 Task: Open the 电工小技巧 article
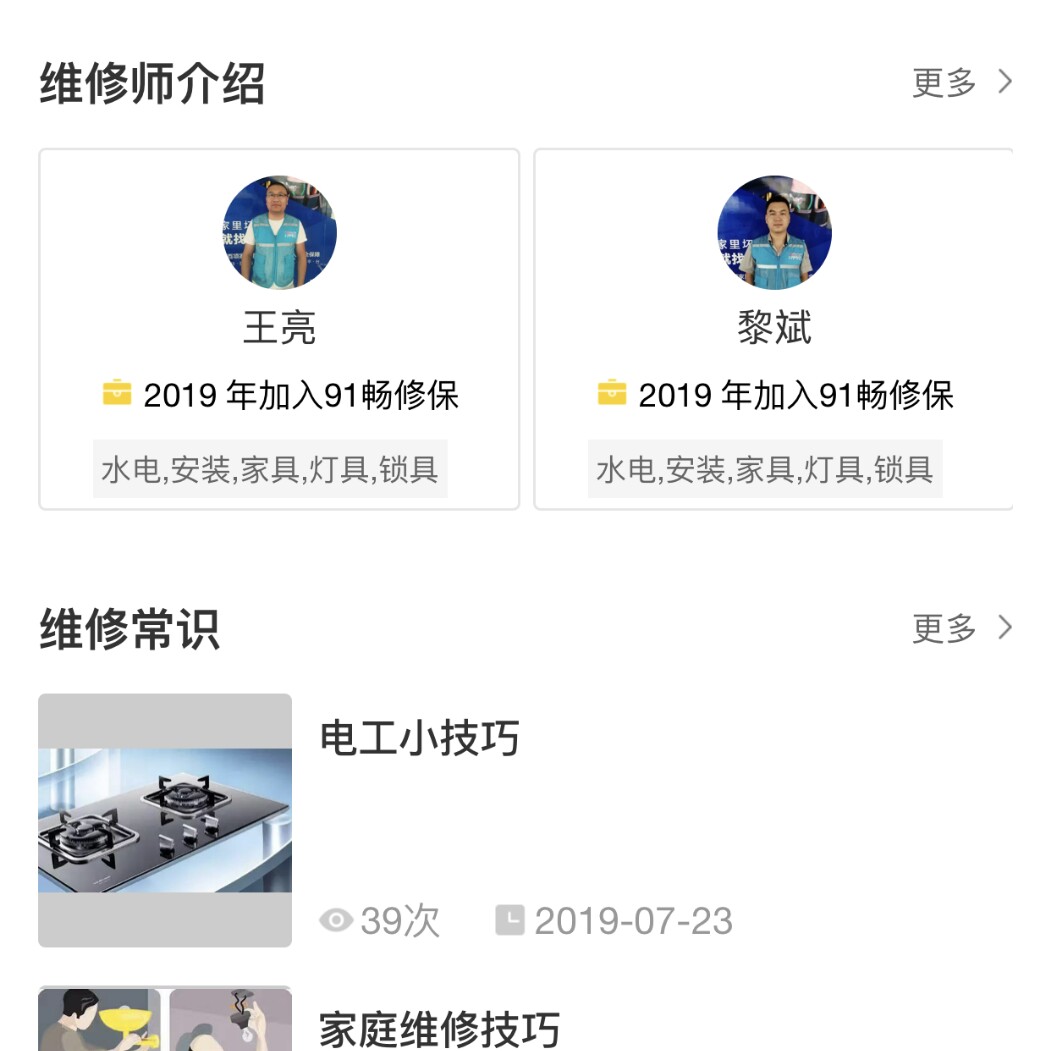coord(420,739)
